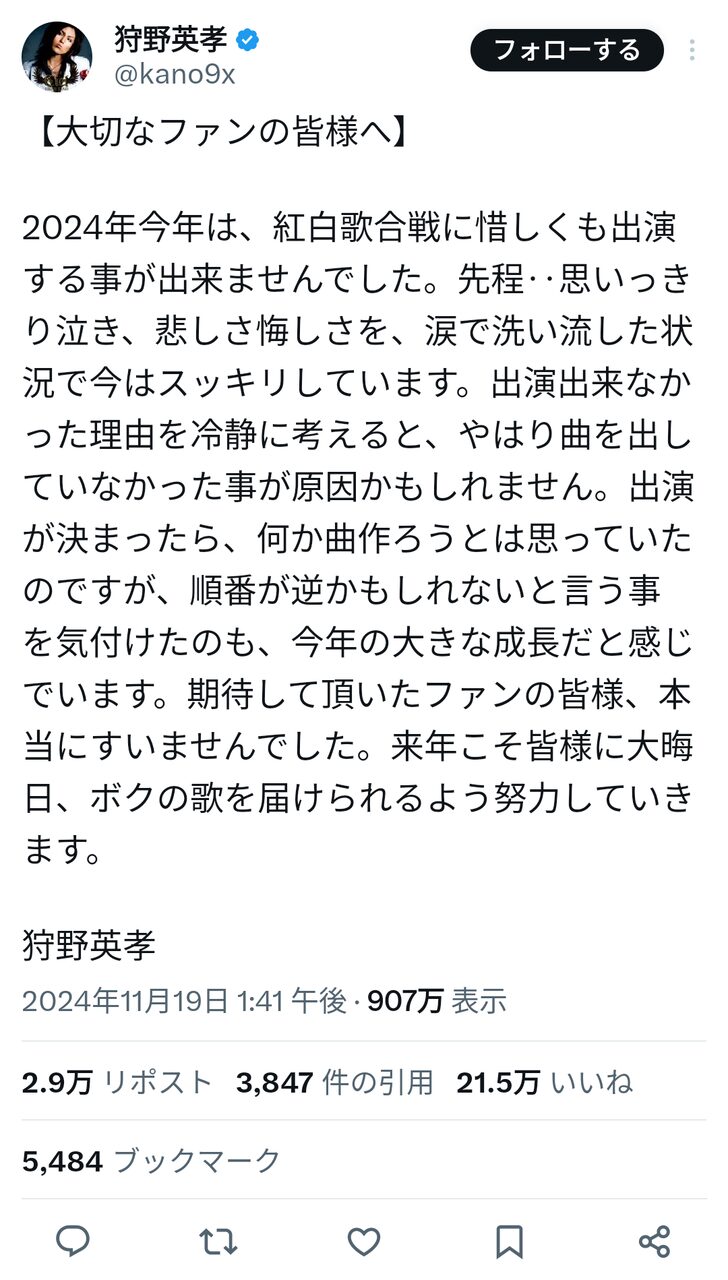Repost this tweet
Viewport: 728px width, 1280px height.
[217, 1242]
